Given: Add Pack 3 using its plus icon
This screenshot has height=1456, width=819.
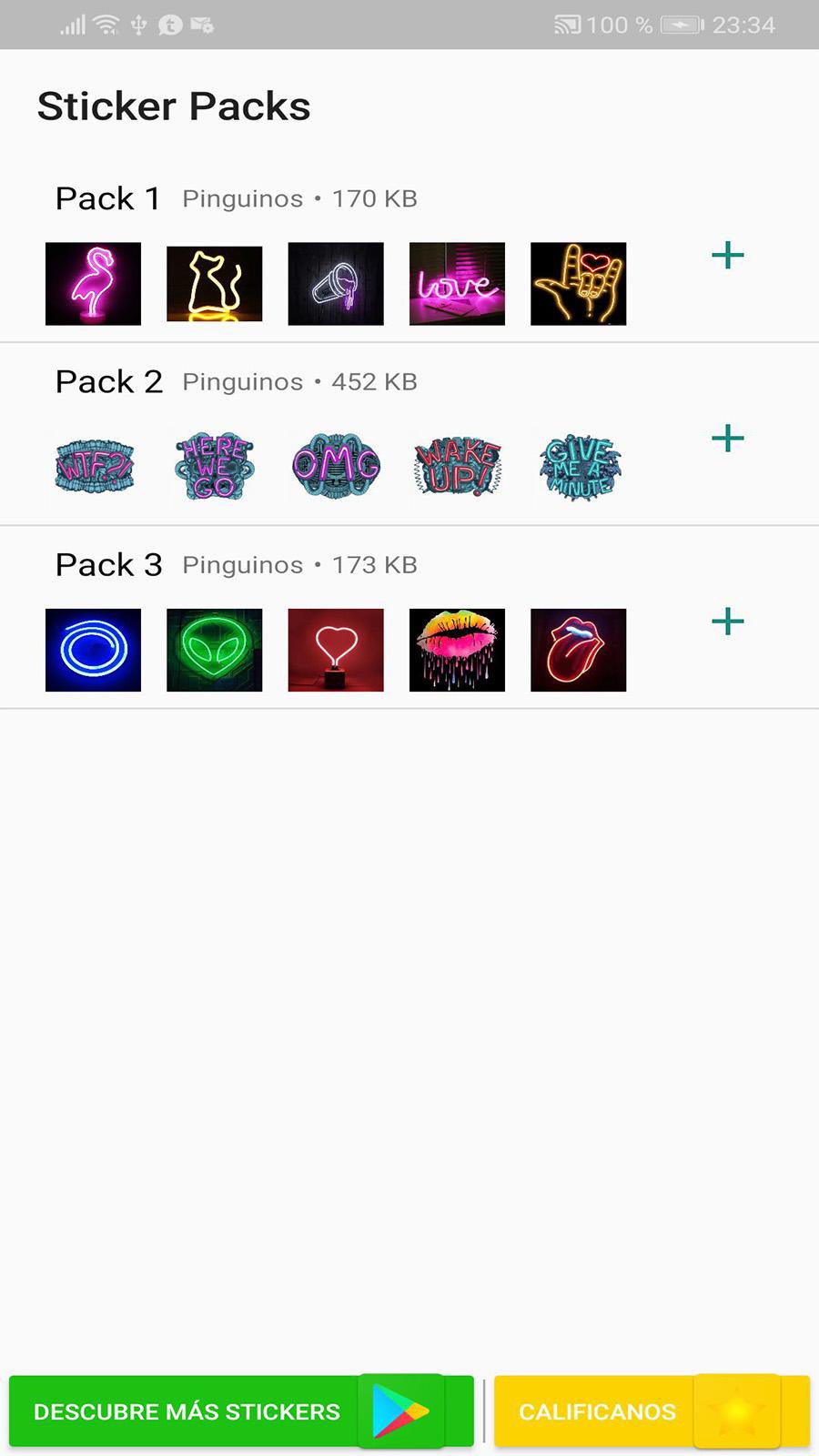Looking at the screenshot, I should point(727,622).
